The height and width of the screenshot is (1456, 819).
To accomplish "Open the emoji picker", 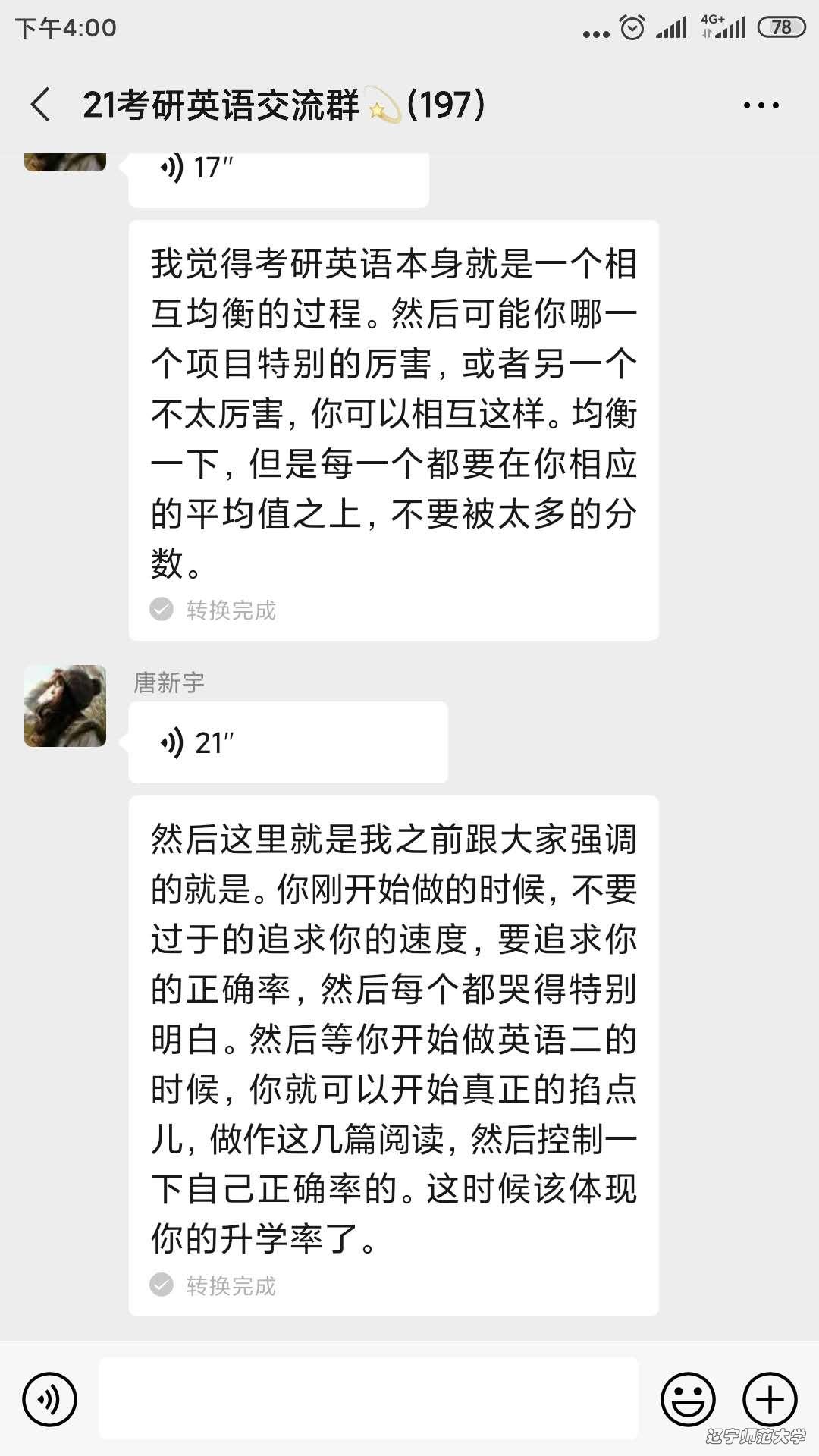I will point(688,1399).
